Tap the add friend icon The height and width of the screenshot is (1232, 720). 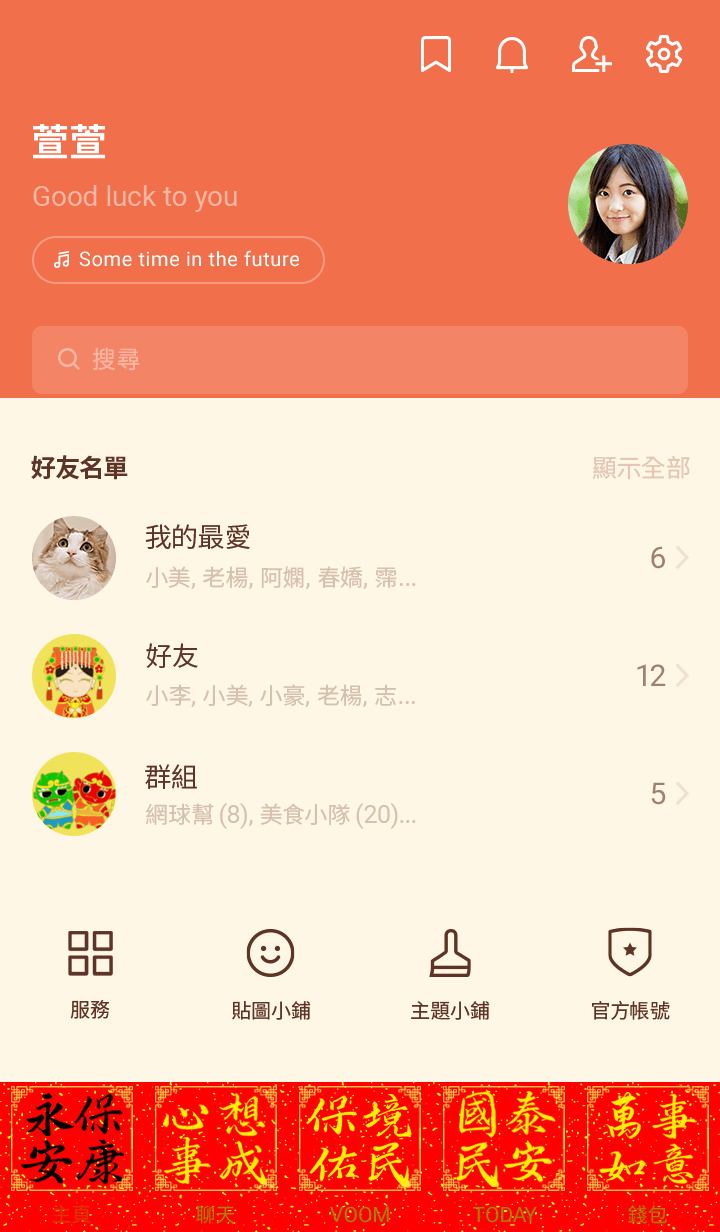pyautogui.click(x=590, y=55)
